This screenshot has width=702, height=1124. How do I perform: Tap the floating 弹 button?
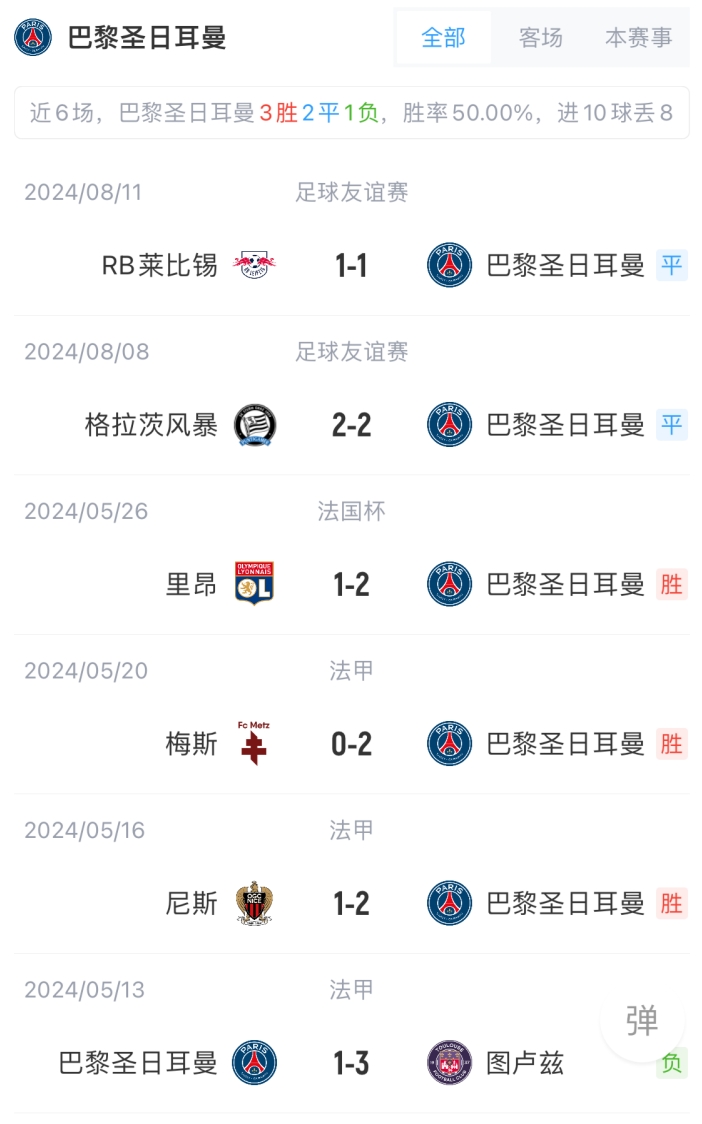(641, 1021)
